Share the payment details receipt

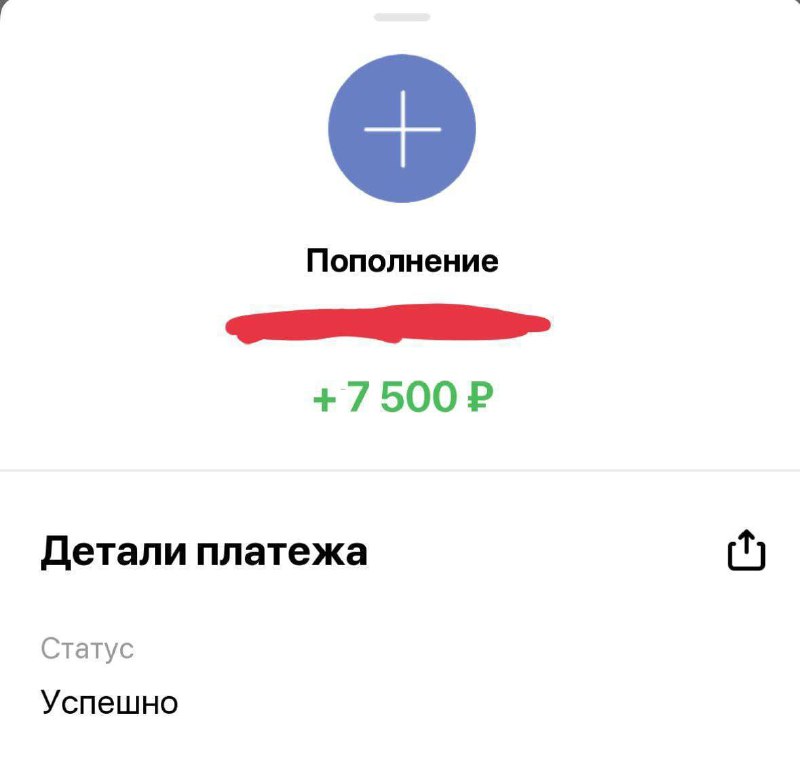tap(745, 551)
